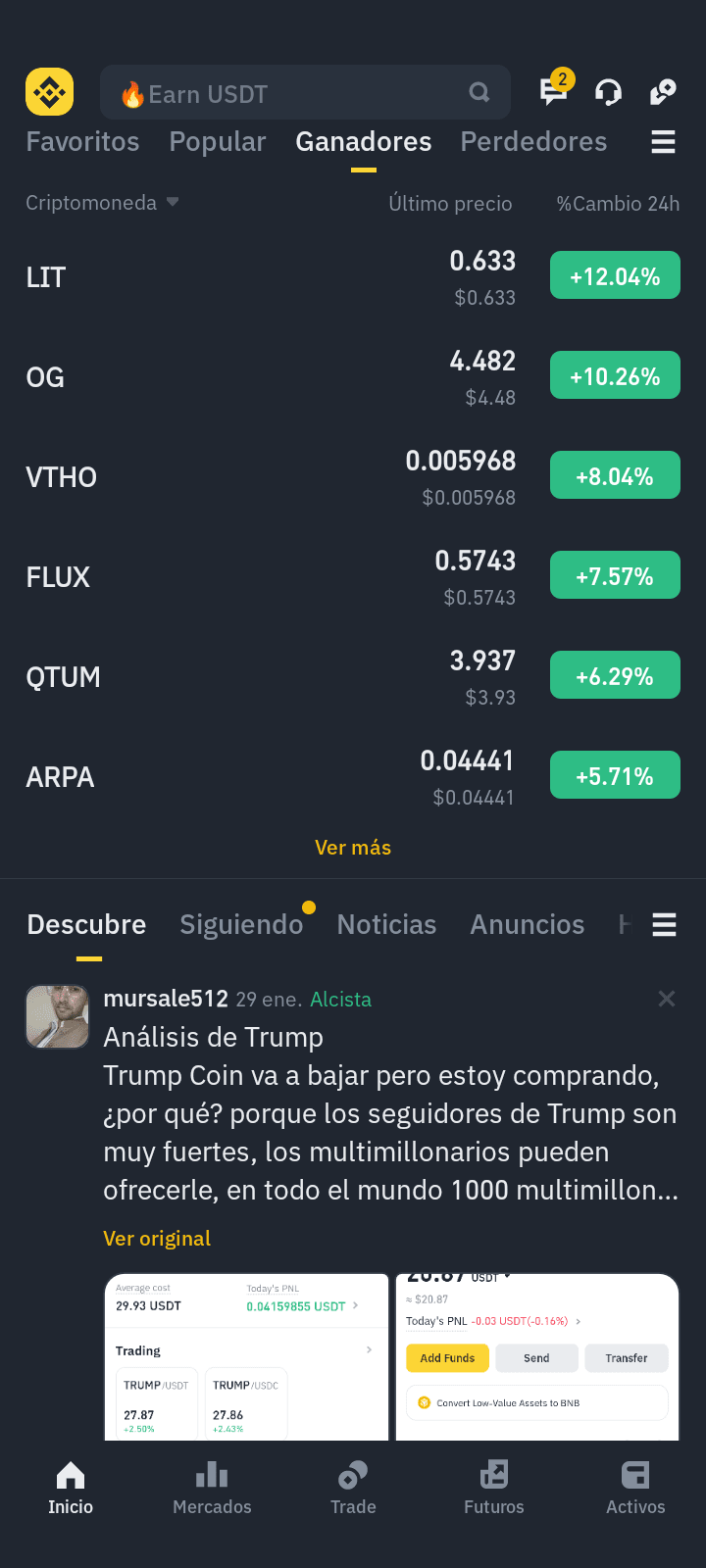
Task: Open the Activos wallet tab
Action: tap(635, 1489)
